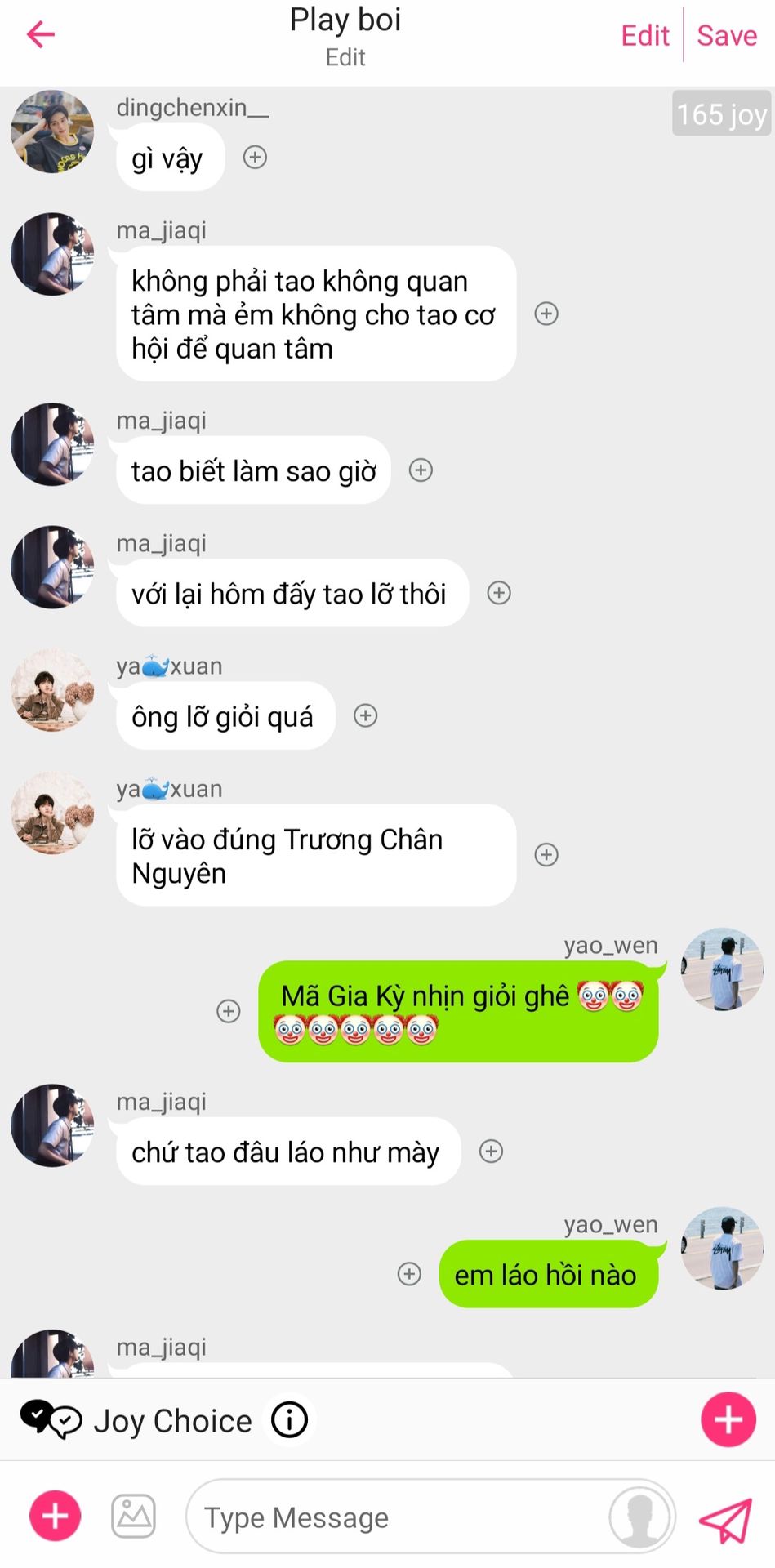The width and height of the screenshot is (775, 1568).
Task: Add a Joy Choice with pink plus
Action: pyautogui.click(x=728, y=1419)
